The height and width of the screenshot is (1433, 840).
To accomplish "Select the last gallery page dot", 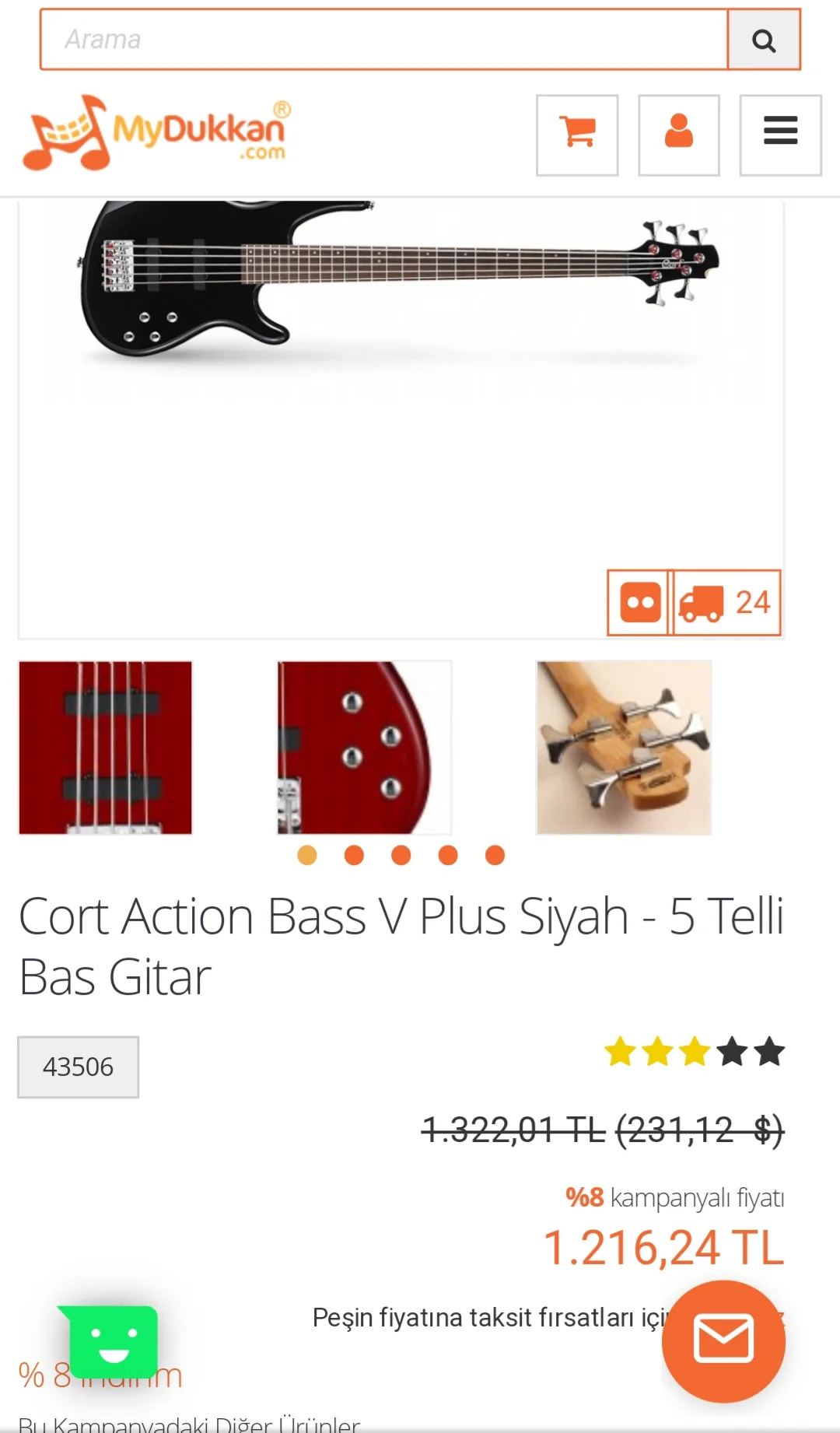I will pos(495,855).
